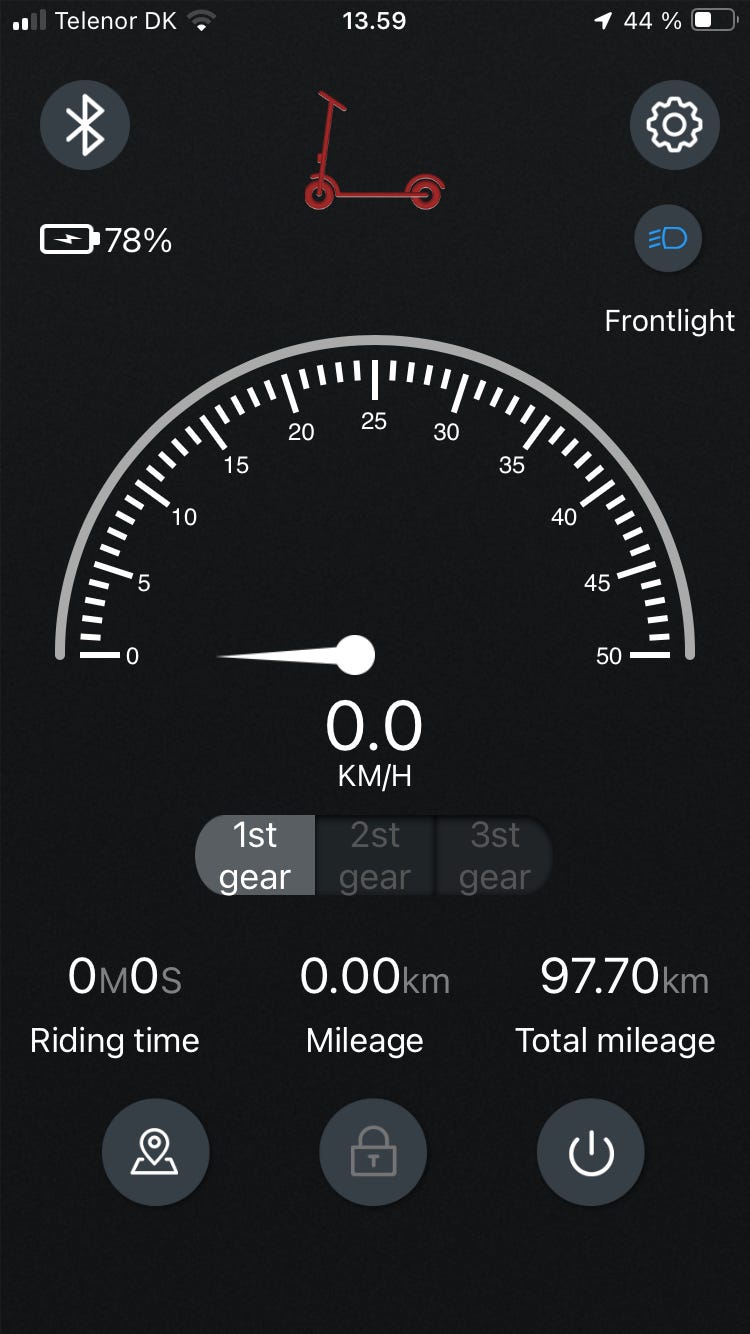Screen dimensions: 750x1334
Task: Open the settings gear
Action: [674, 125]
